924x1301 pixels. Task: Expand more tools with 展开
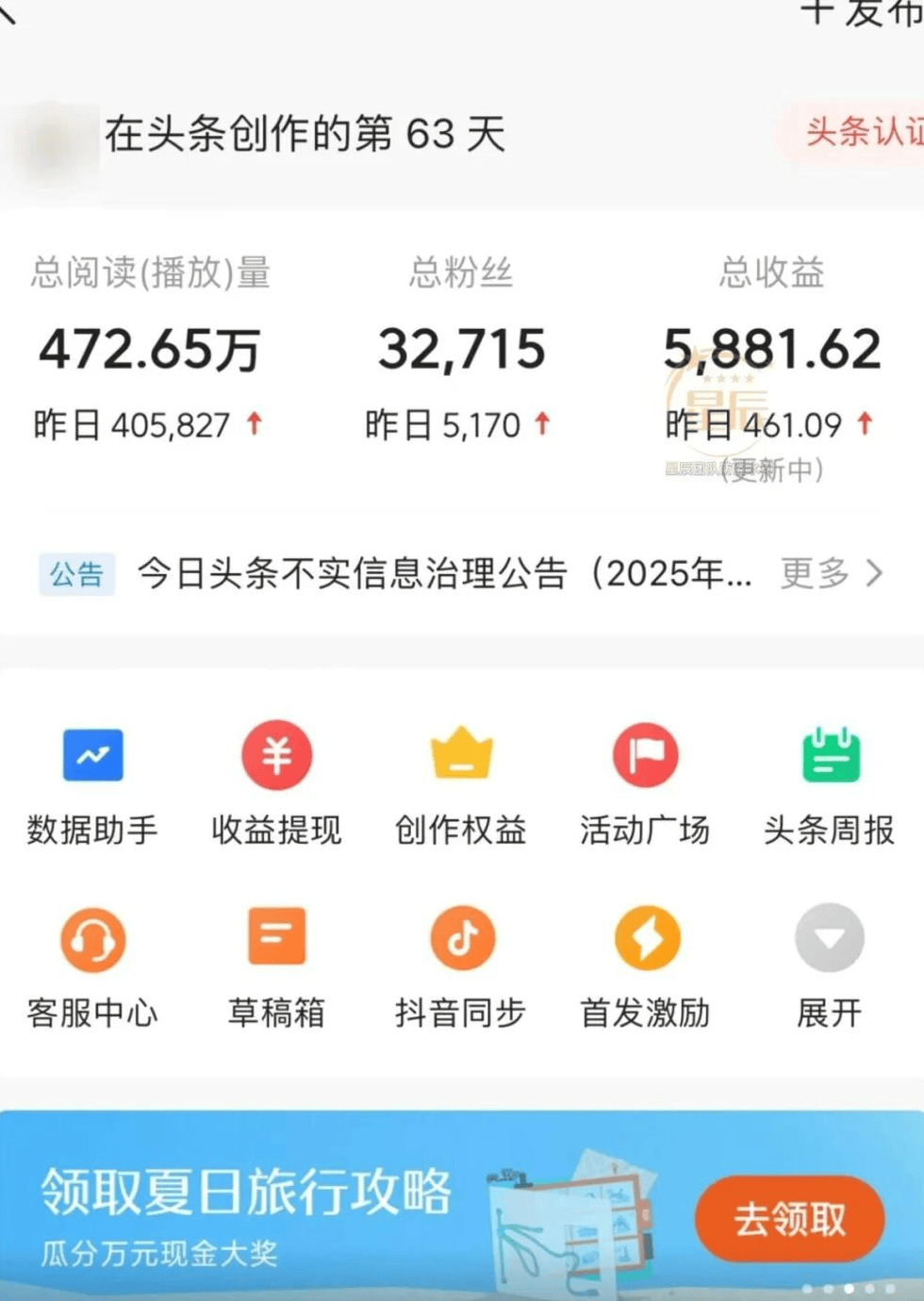point(830,966)
